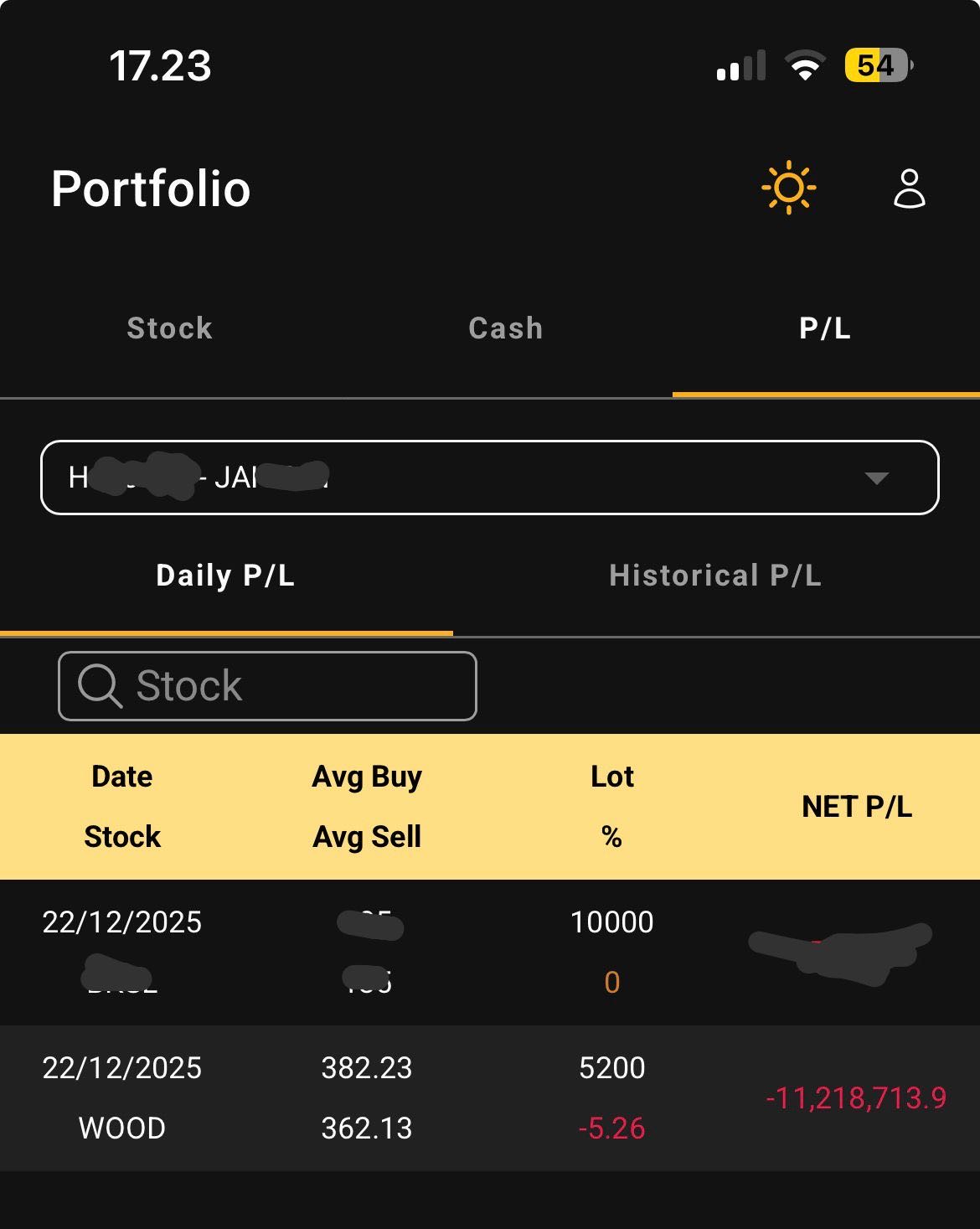Select the P/L tab
This screenshot has width=980, height=1229.
tap(825, 328)
